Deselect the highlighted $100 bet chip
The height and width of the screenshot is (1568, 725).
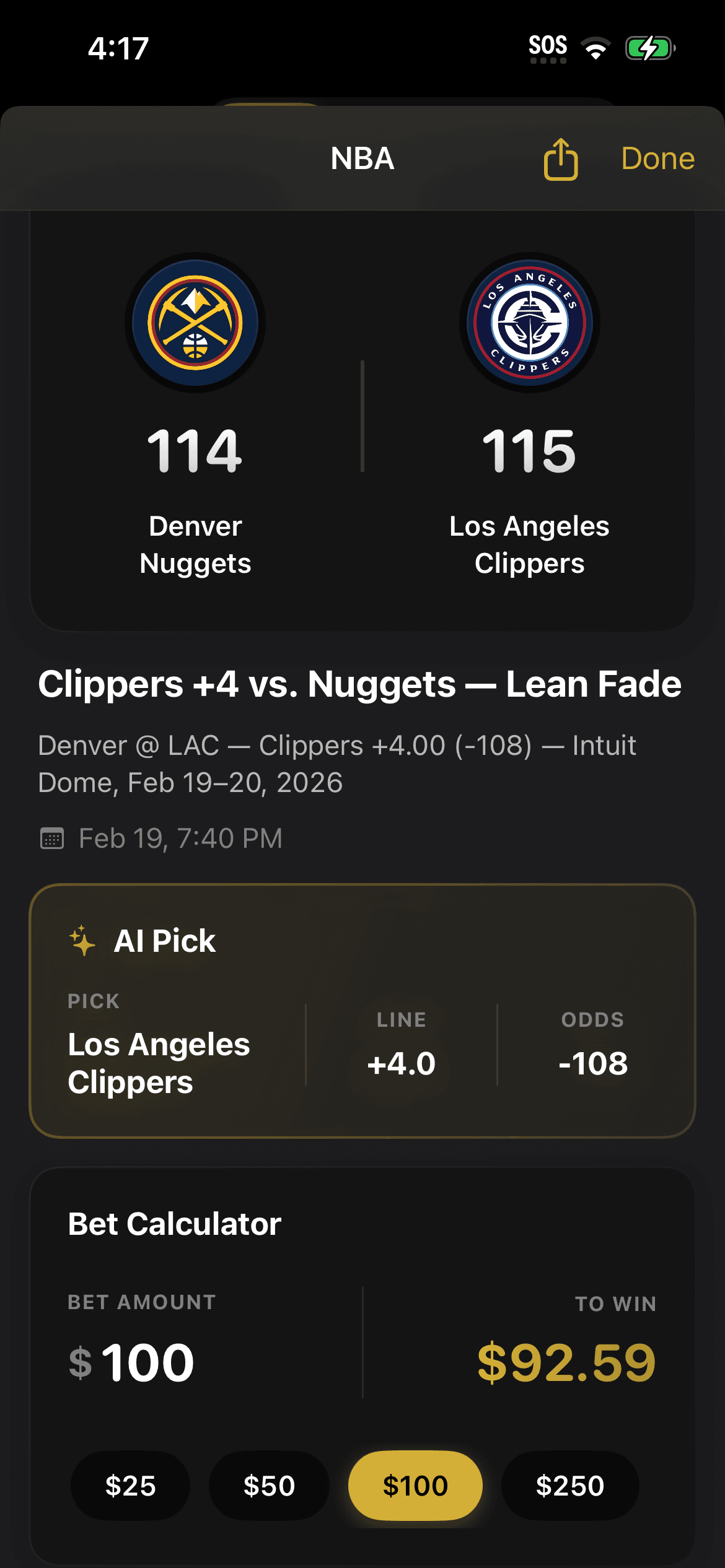tap(415, 1486)
